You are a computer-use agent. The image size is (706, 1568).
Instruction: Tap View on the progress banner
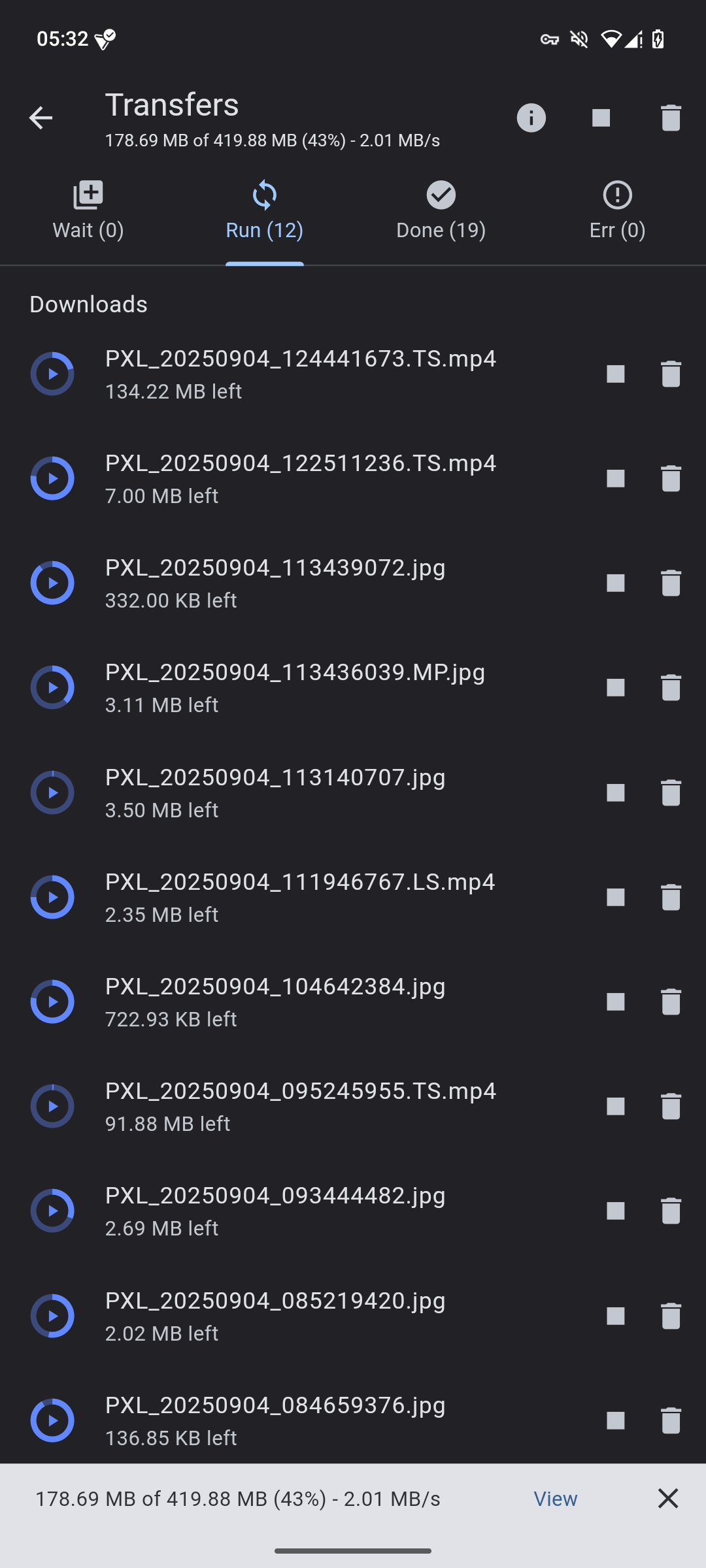click(x=555, y=1499)
